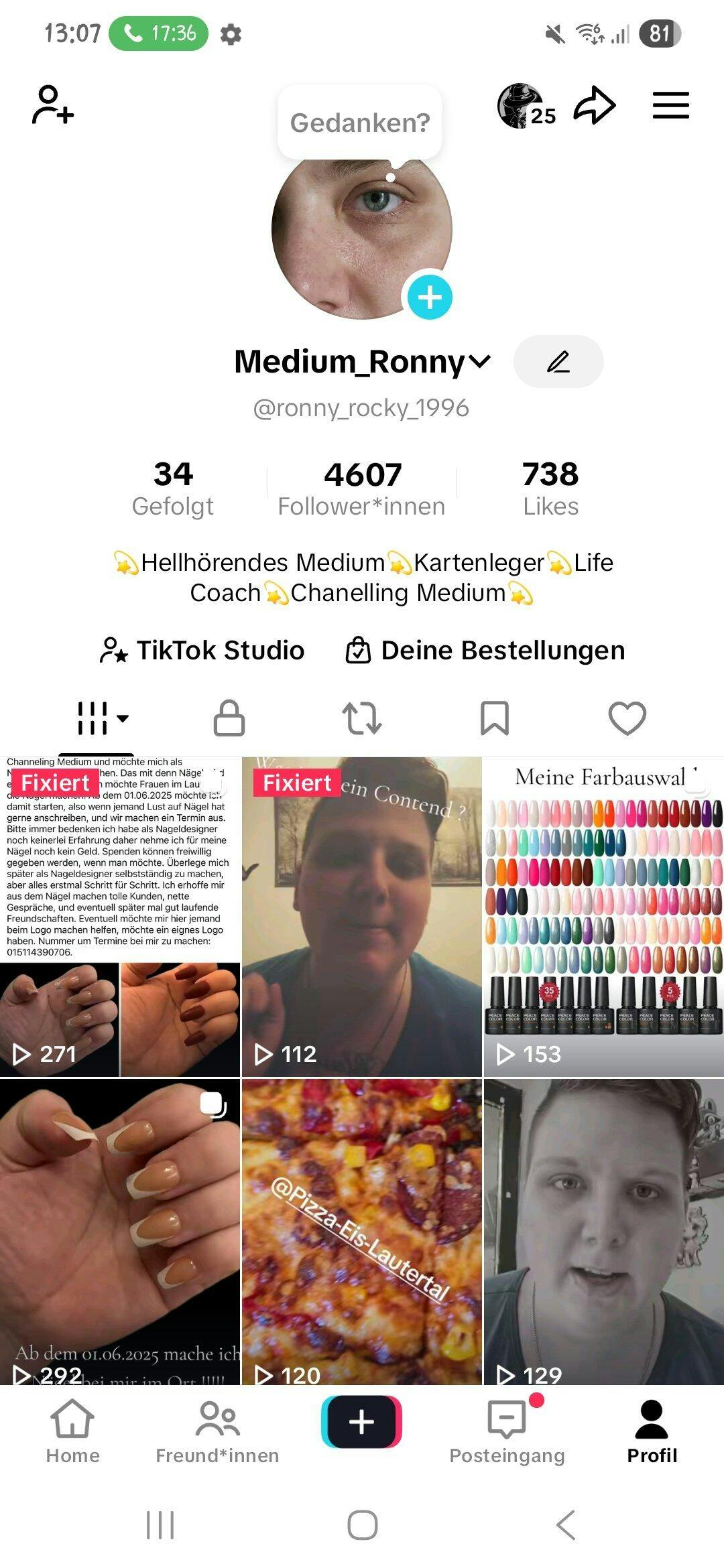Image resolution: width=724 pixels, height=1568 pixels.
Task: Switch to the saved bookmarks tab
Action: 495,718
